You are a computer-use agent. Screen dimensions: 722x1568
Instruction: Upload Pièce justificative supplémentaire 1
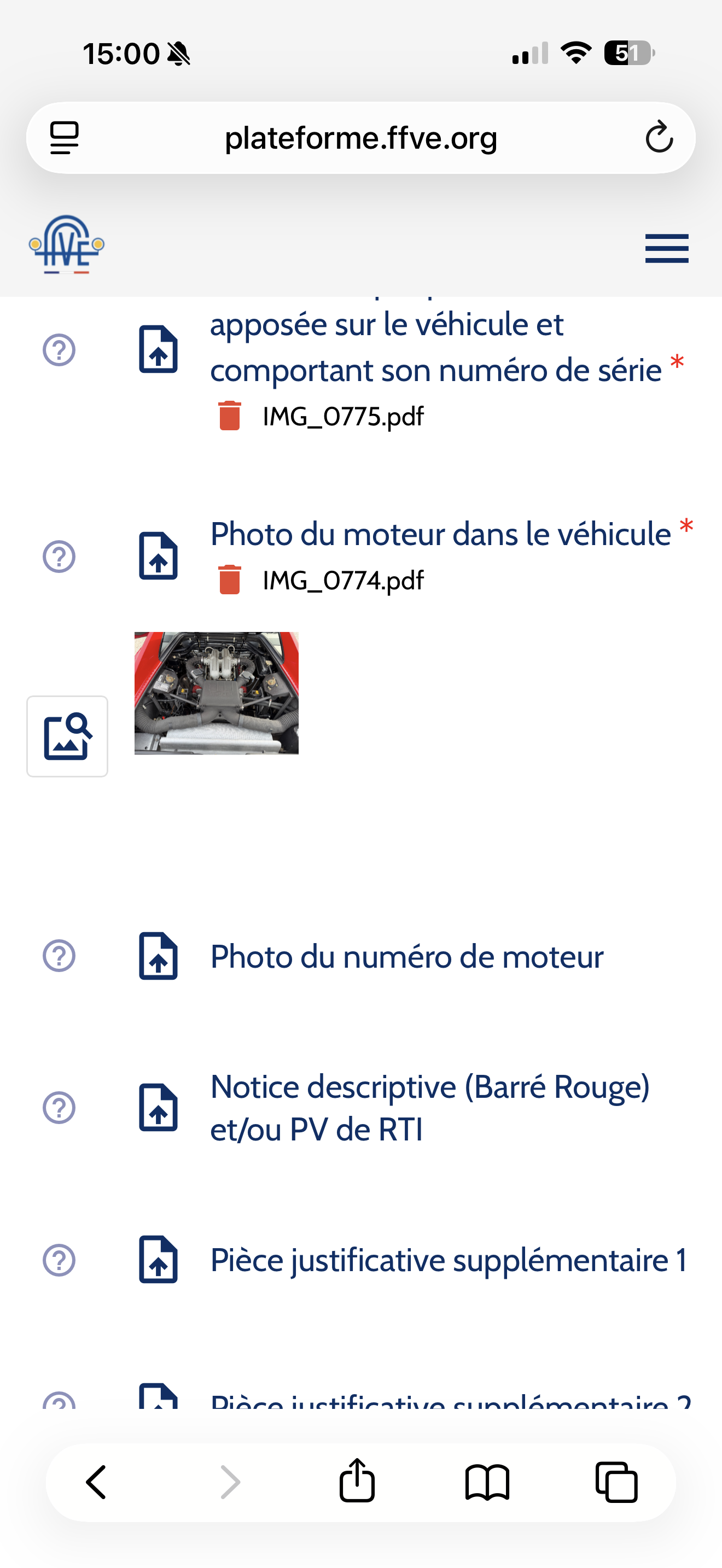158,1260
